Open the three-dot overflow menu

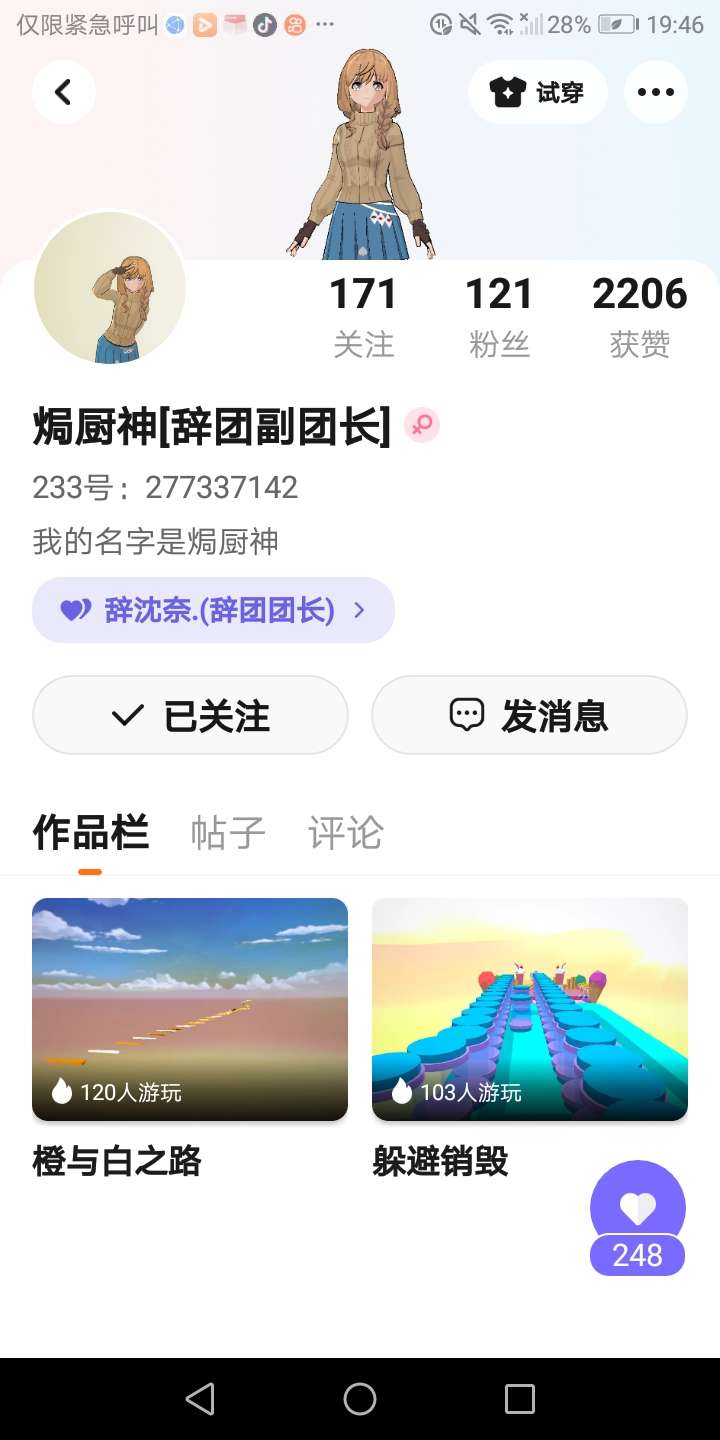coord(655,92)
